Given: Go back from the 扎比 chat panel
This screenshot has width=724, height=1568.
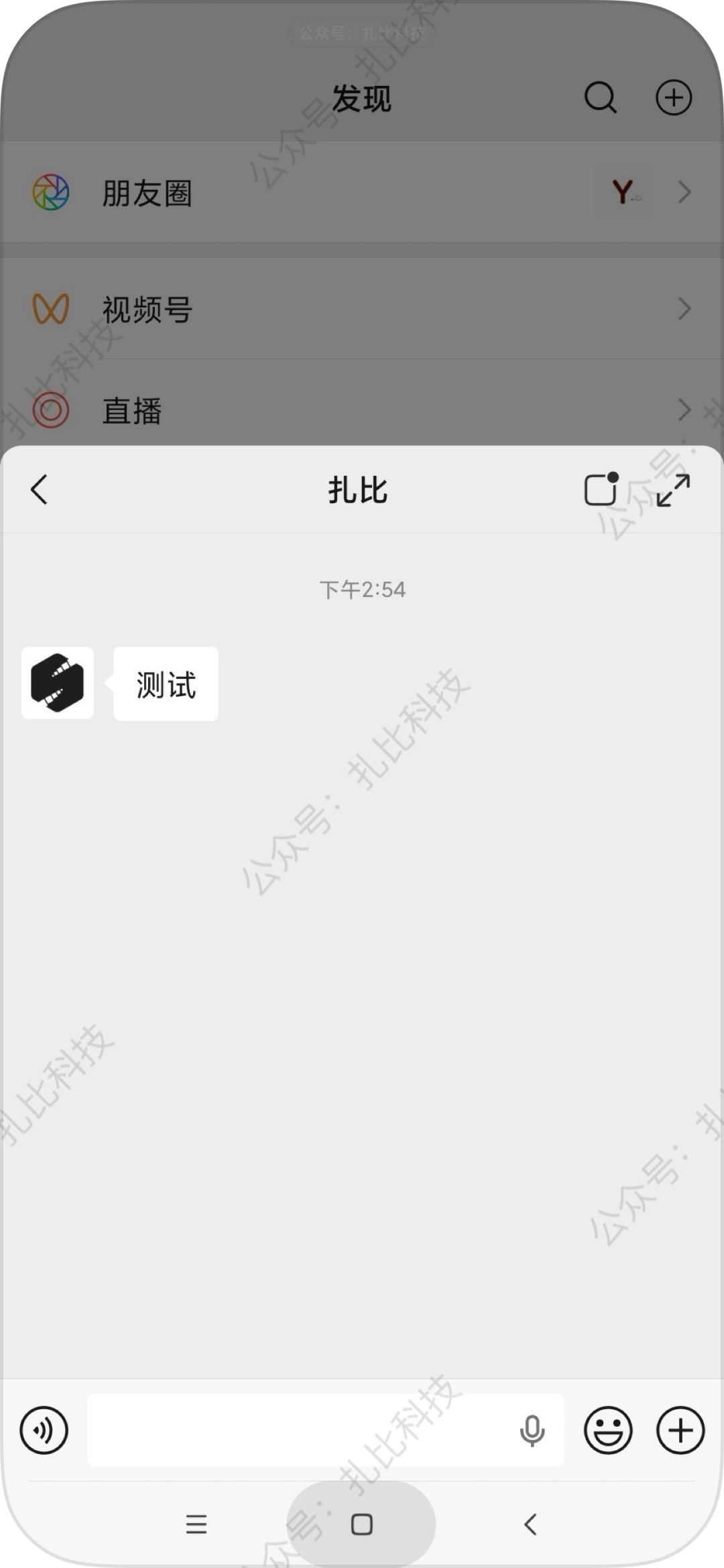Looking at the screenshot, I should [x=39, y=490].
